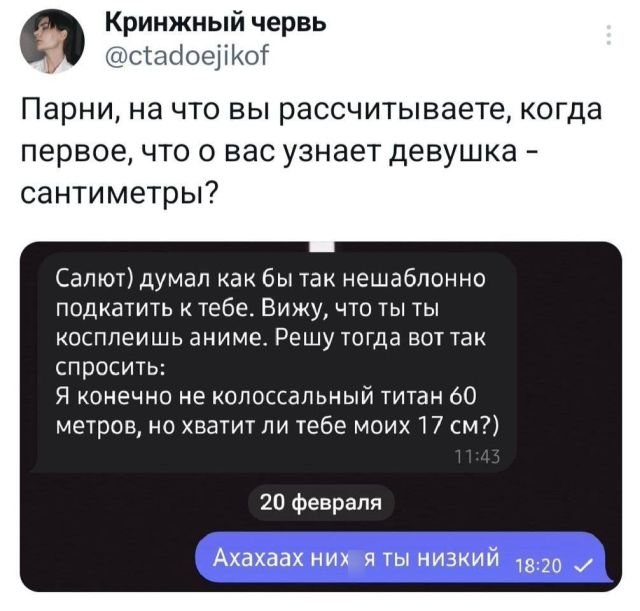Open the @ctadoejikof profile handle
Viewport: 640px width, 611px height.
point(184,62)
